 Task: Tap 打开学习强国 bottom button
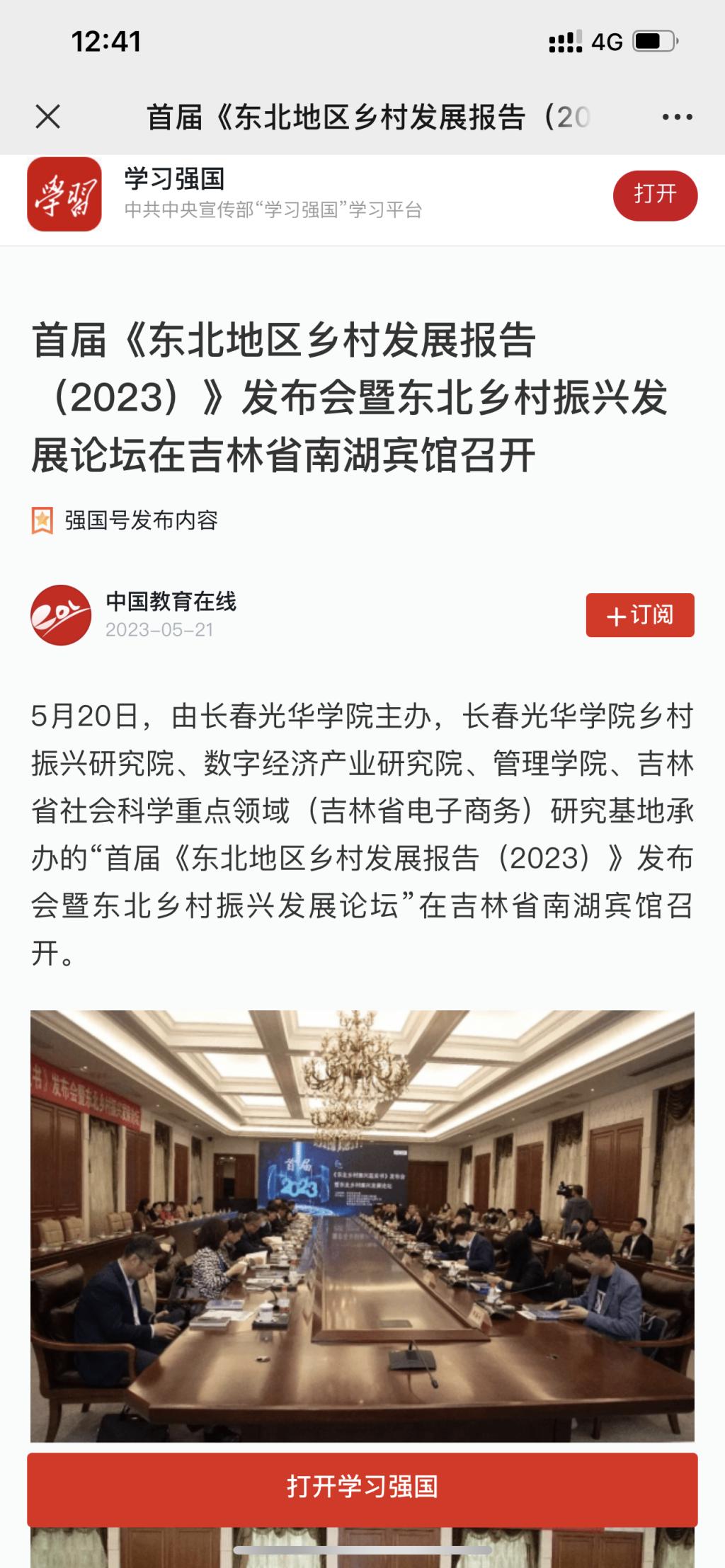(362, 1486)
